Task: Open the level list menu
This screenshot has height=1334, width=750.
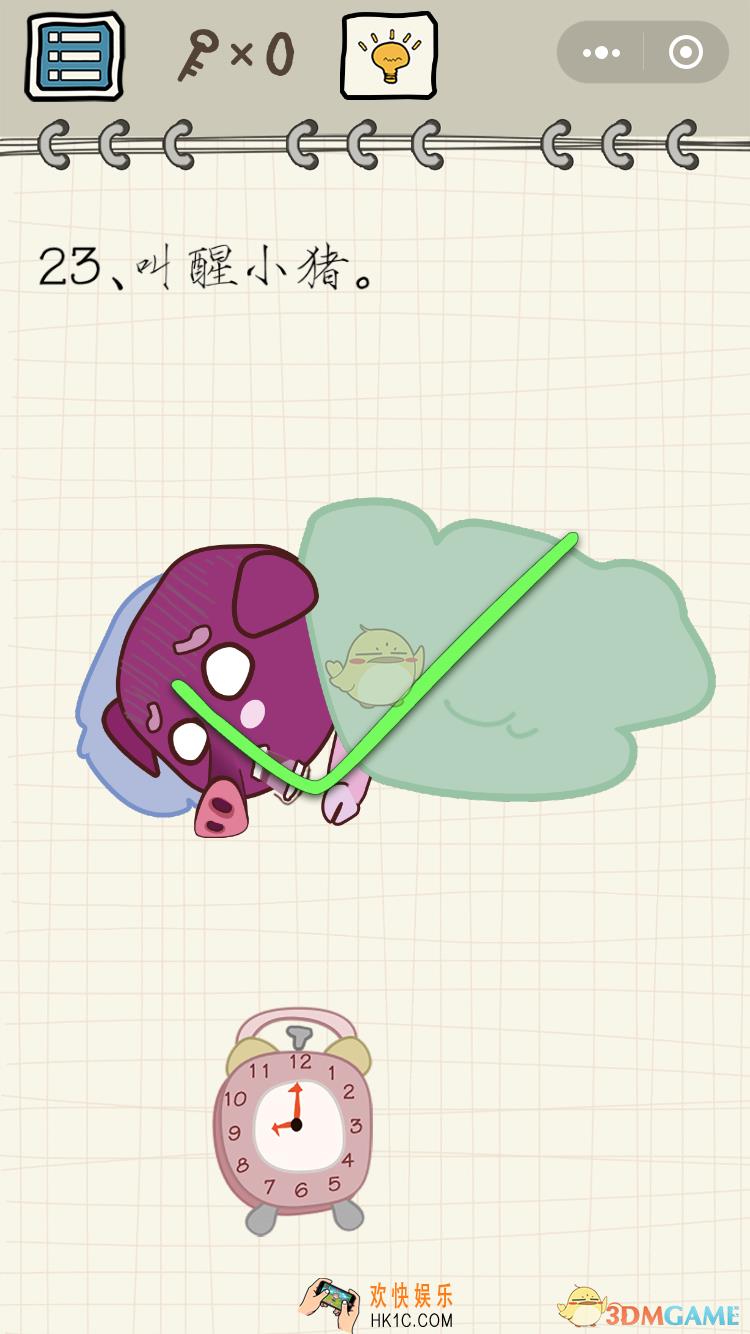Action: [74, 55]
